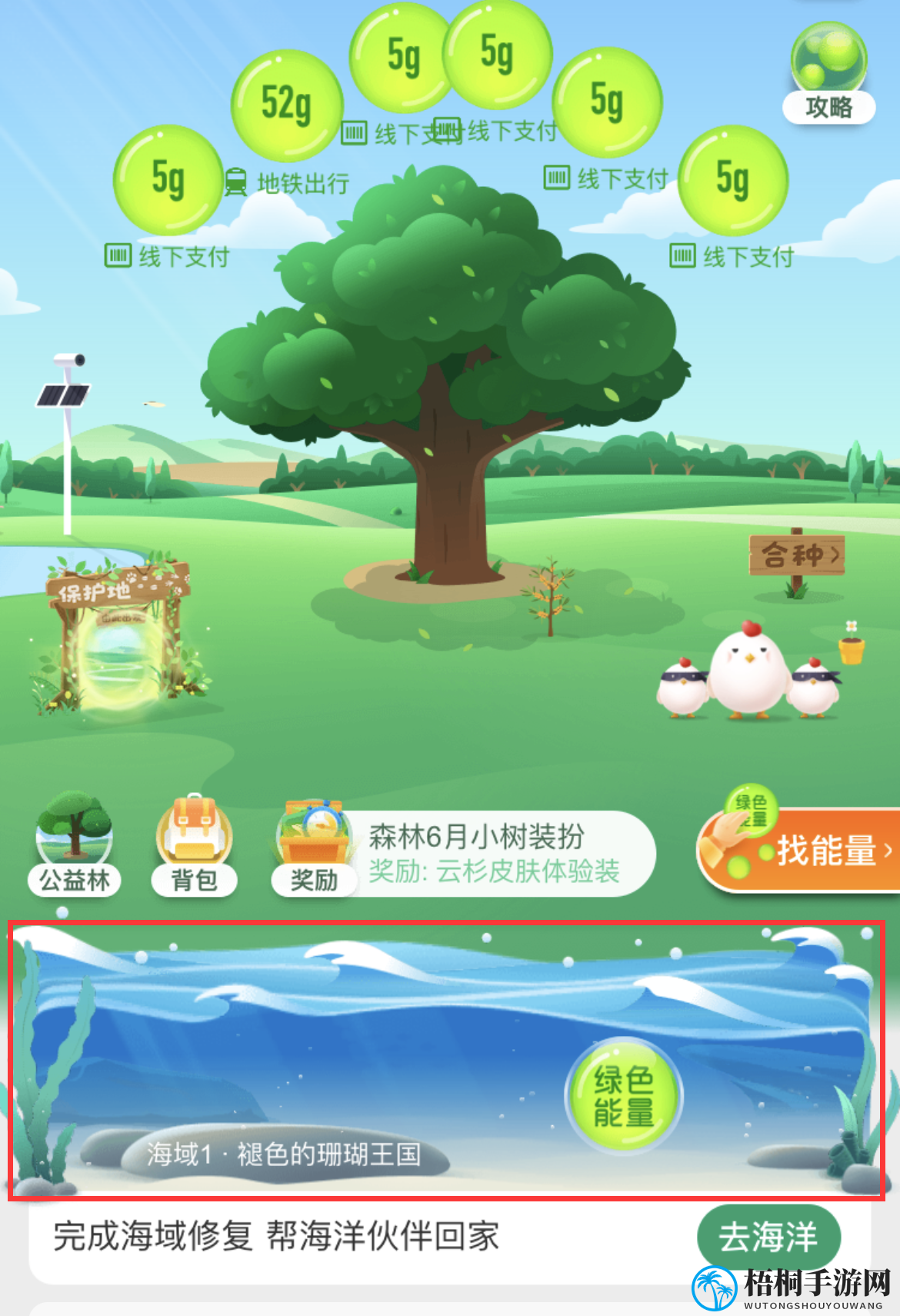Tap the 去海洋 button
The image size is (900, 1316).
coord(768,1238)
